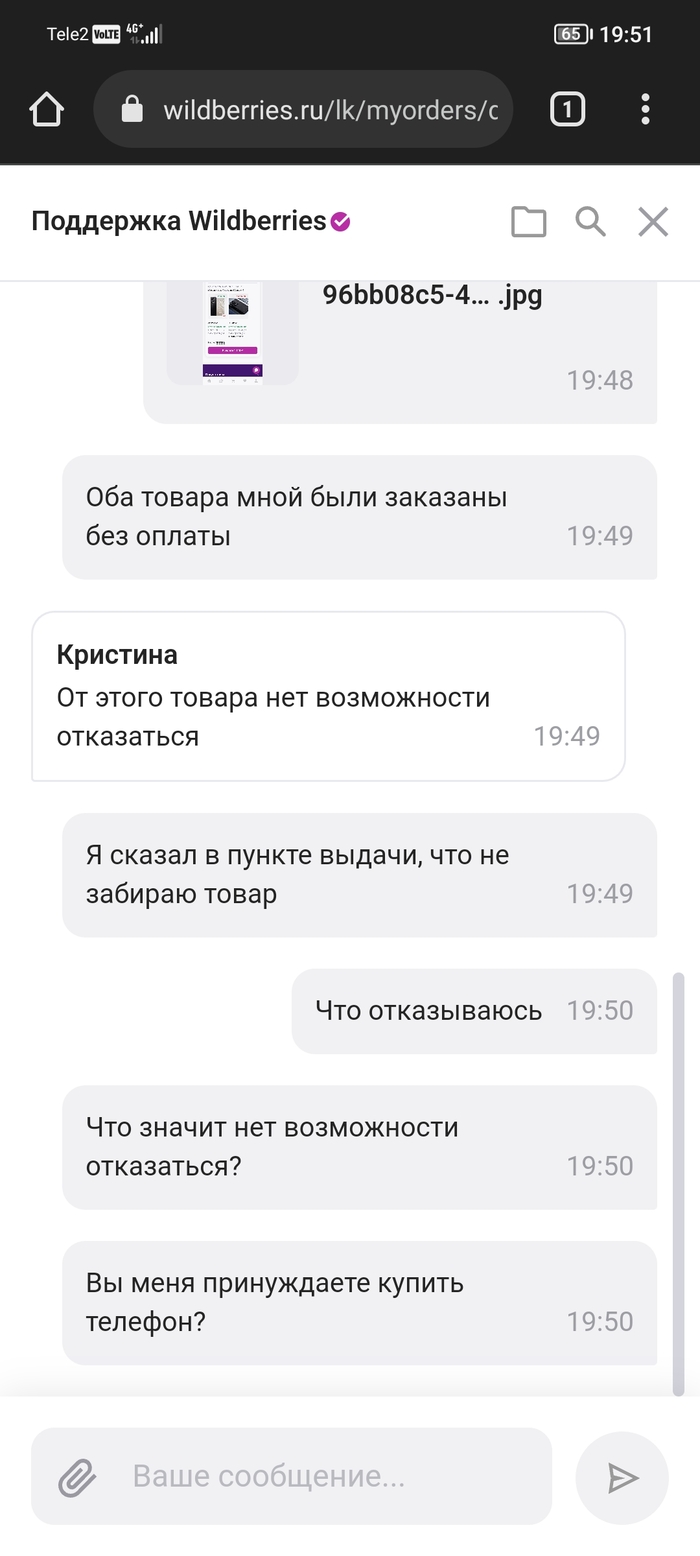Image resolution: width=700 pixels, height=1556 pixels.
Task: Open the browser overflow menu
Action: pos(646,109)
